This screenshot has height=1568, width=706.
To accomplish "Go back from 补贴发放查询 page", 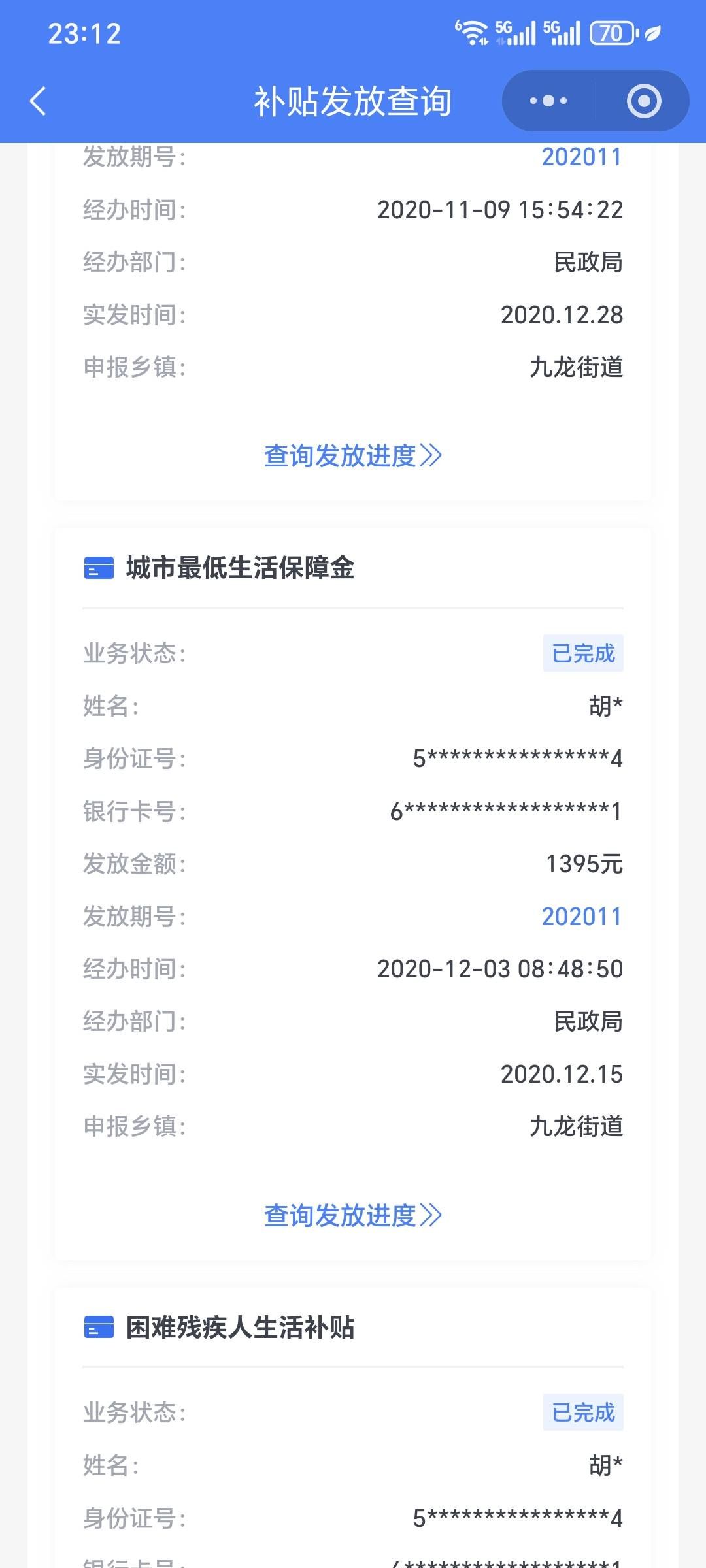I will 38,101.
